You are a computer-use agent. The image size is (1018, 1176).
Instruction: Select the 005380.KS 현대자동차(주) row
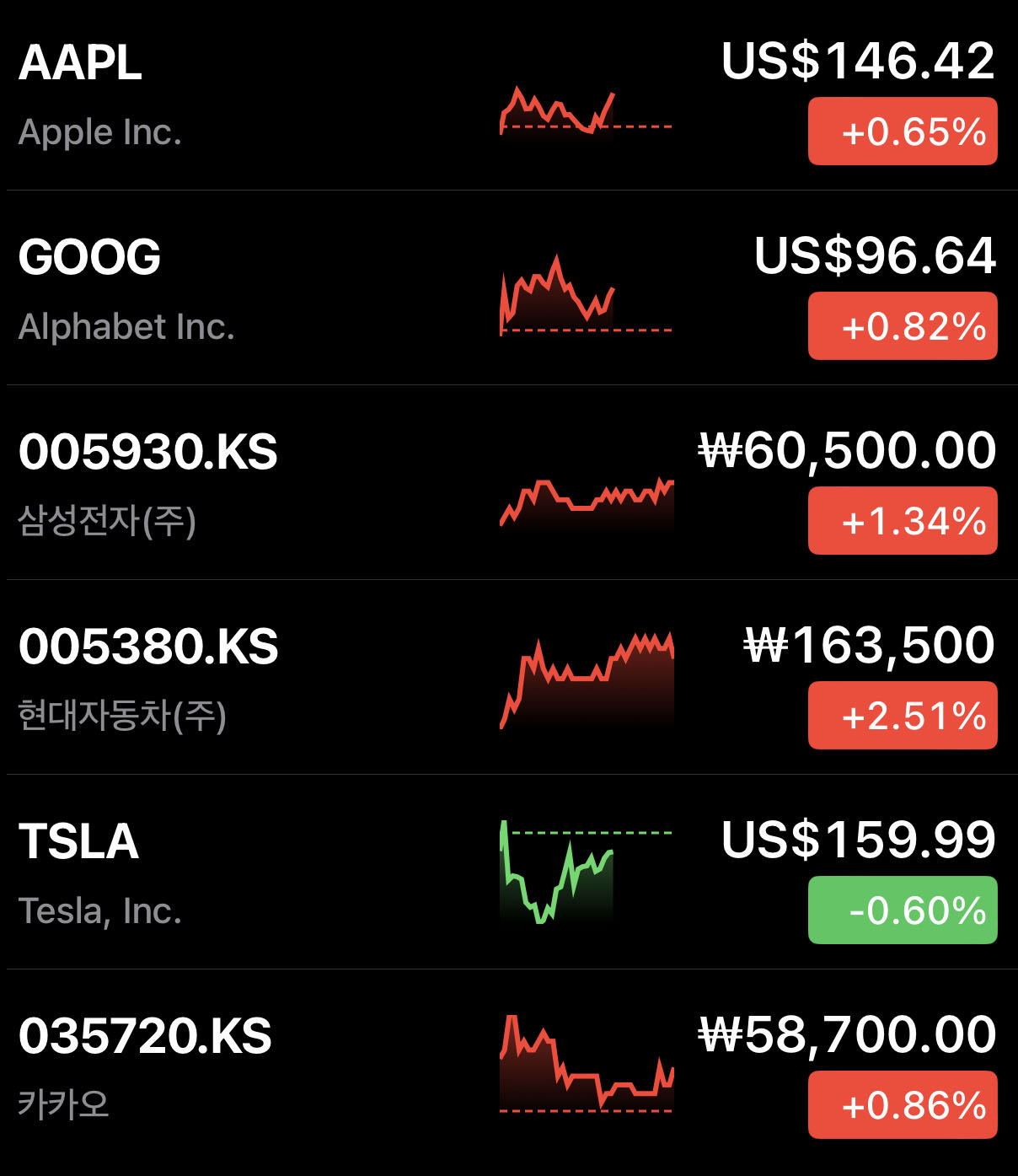[x=253, y=679]
